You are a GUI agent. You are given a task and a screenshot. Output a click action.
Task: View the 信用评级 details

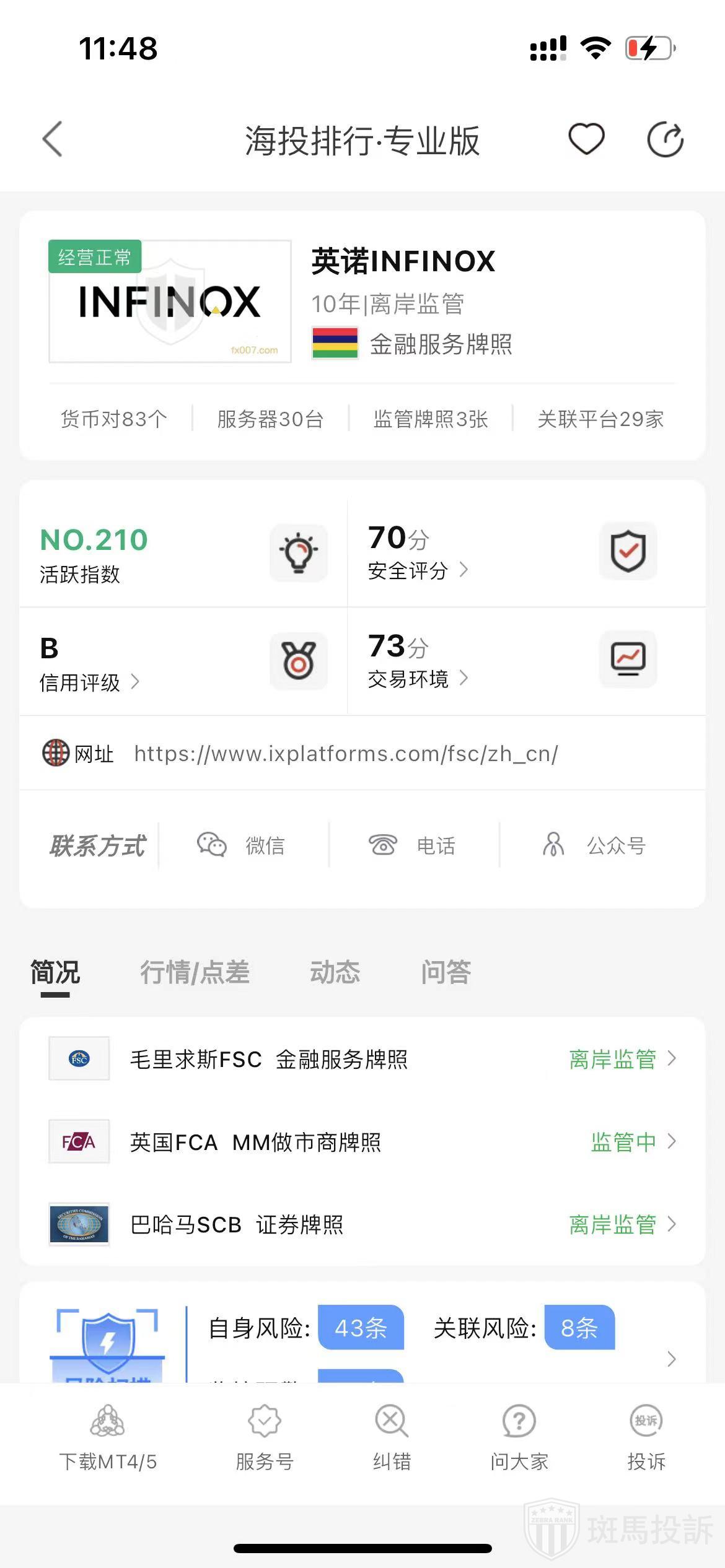(x=89, y=682)
